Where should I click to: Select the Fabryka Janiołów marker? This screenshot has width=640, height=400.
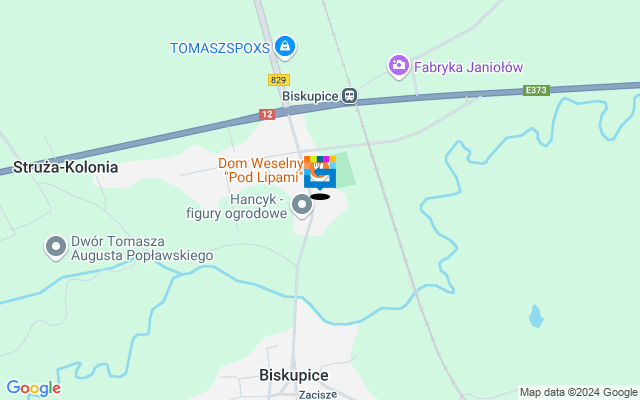pyautogui.click(x=399, y=66)
